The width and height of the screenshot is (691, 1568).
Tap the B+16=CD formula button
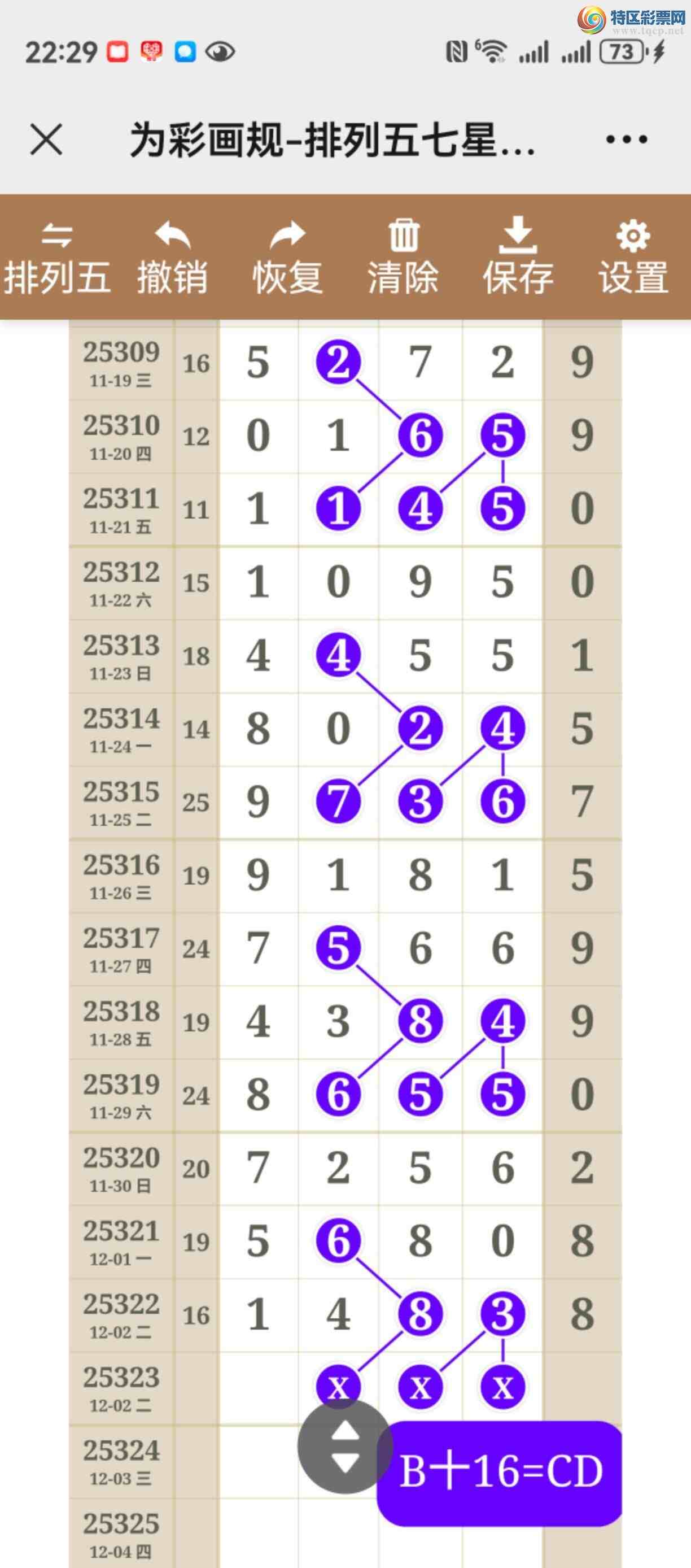tap(501, 1473)
